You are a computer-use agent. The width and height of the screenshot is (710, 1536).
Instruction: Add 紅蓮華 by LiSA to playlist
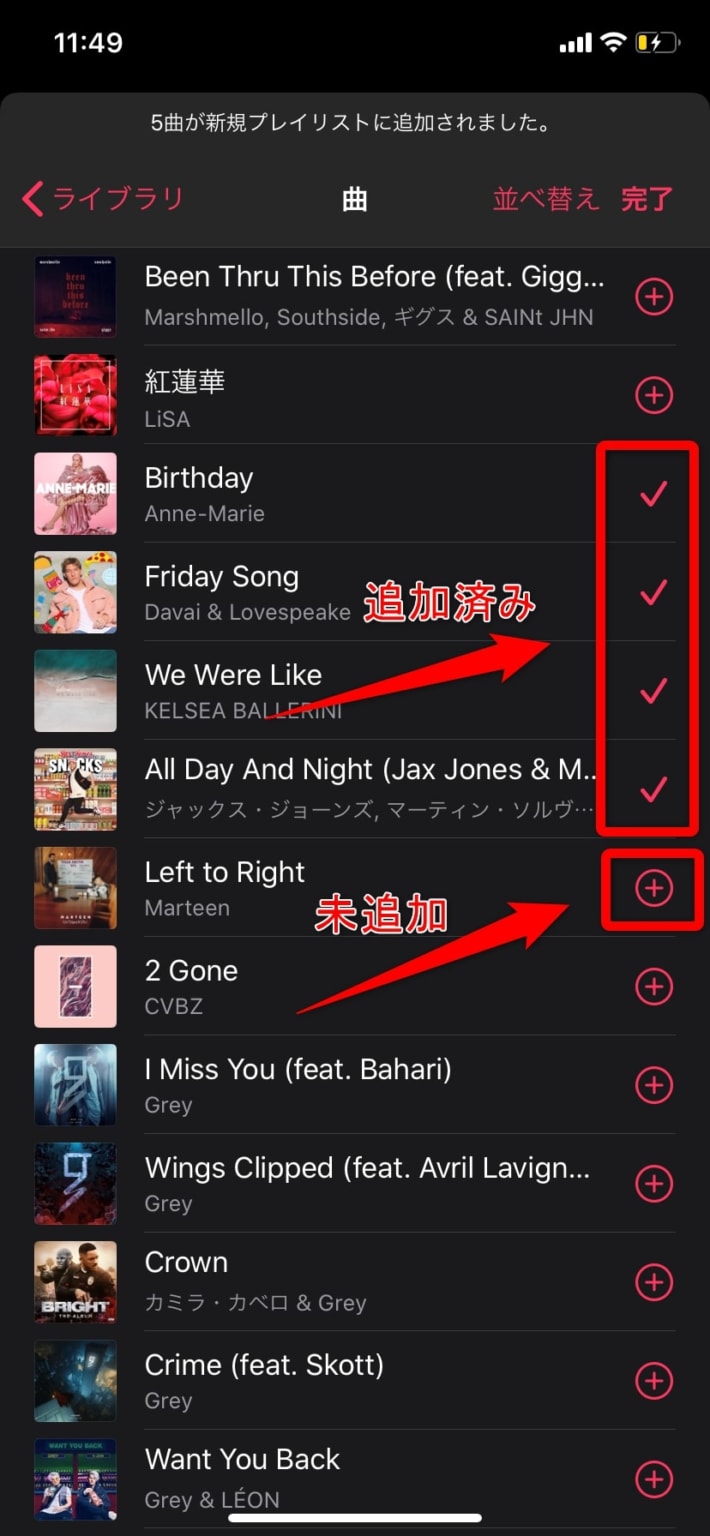[654, 395]
